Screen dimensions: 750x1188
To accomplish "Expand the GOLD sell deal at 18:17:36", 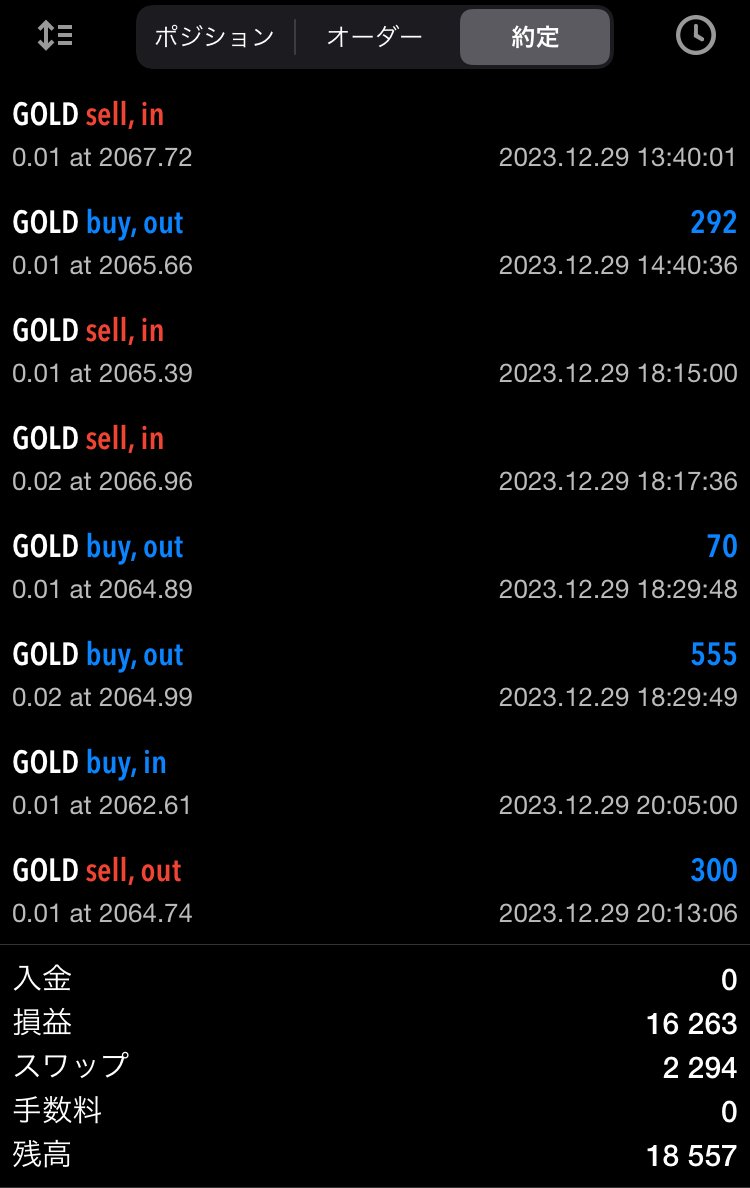I will (374, 459).
